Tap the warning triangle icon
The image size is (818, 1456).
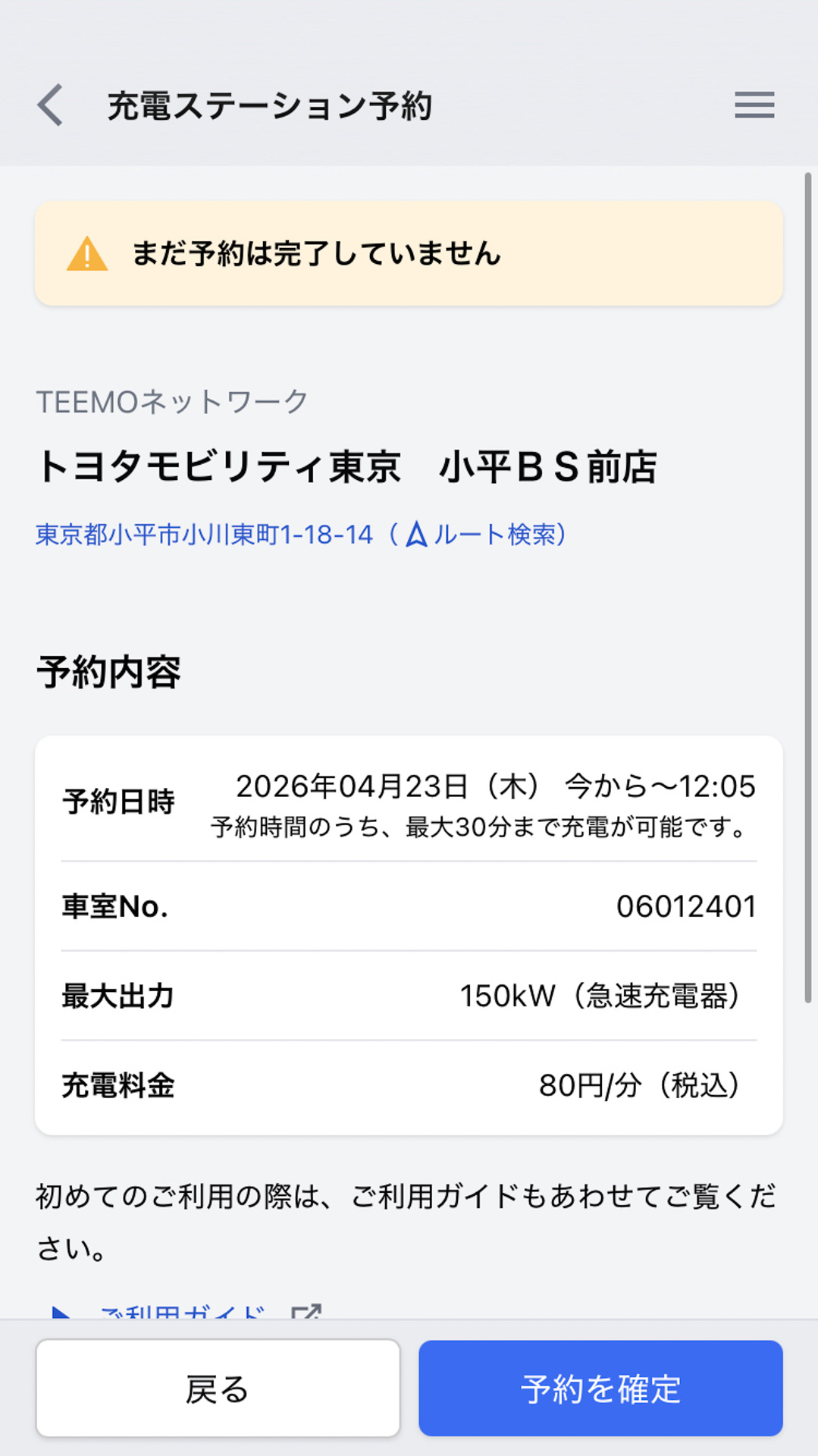86,256
